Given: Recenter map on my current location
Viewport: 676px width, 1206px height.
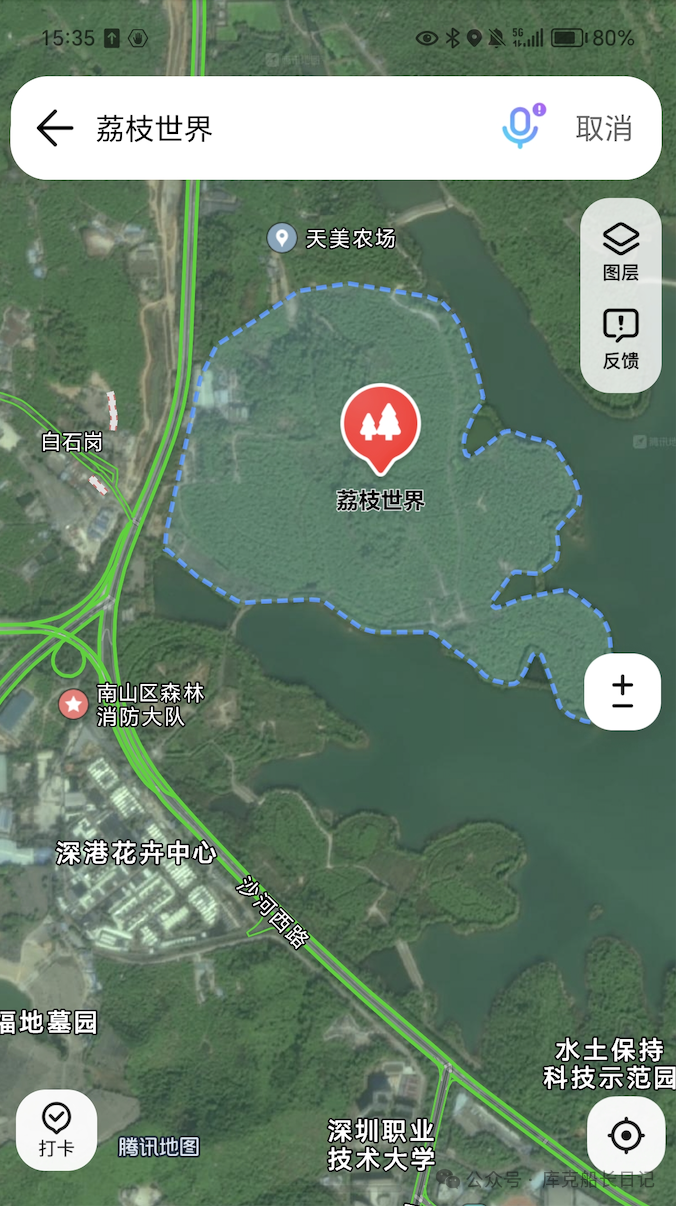Looking at the screenshot, I should click(x=626, y=1136).
